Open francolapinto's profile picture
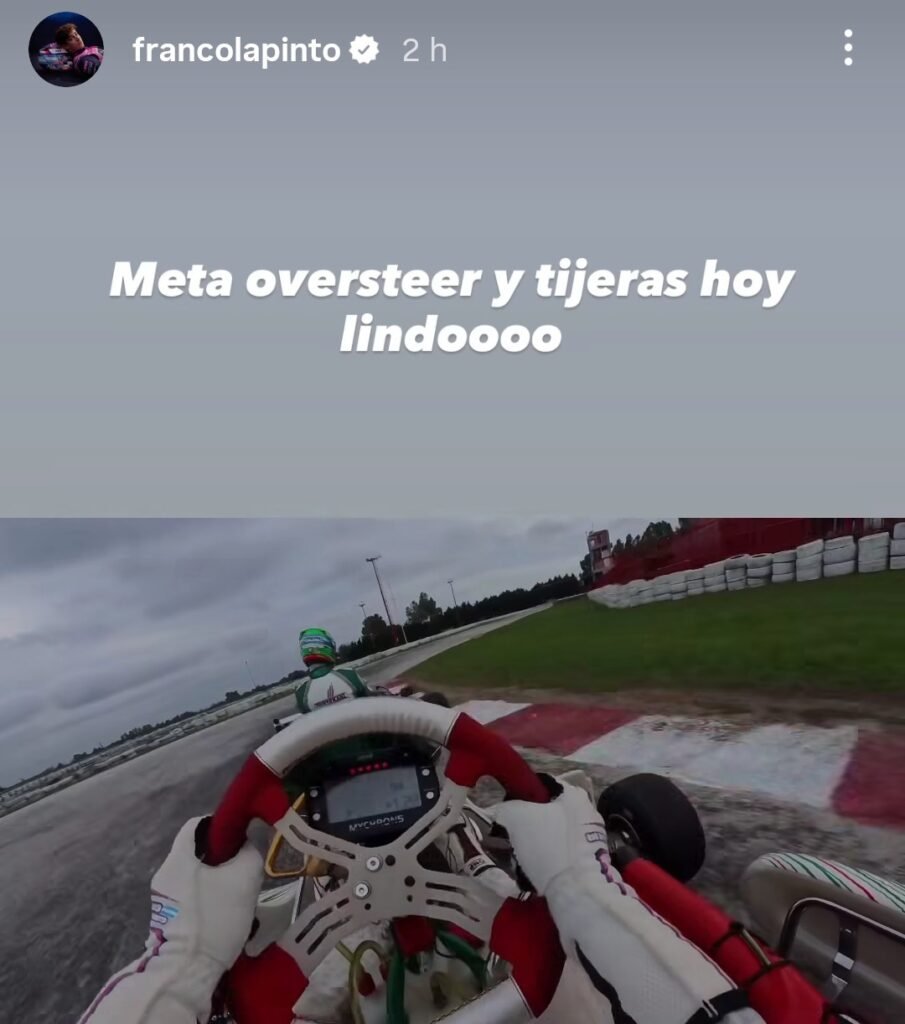Viewport: 905px width, 1024px height. point(66,50)
